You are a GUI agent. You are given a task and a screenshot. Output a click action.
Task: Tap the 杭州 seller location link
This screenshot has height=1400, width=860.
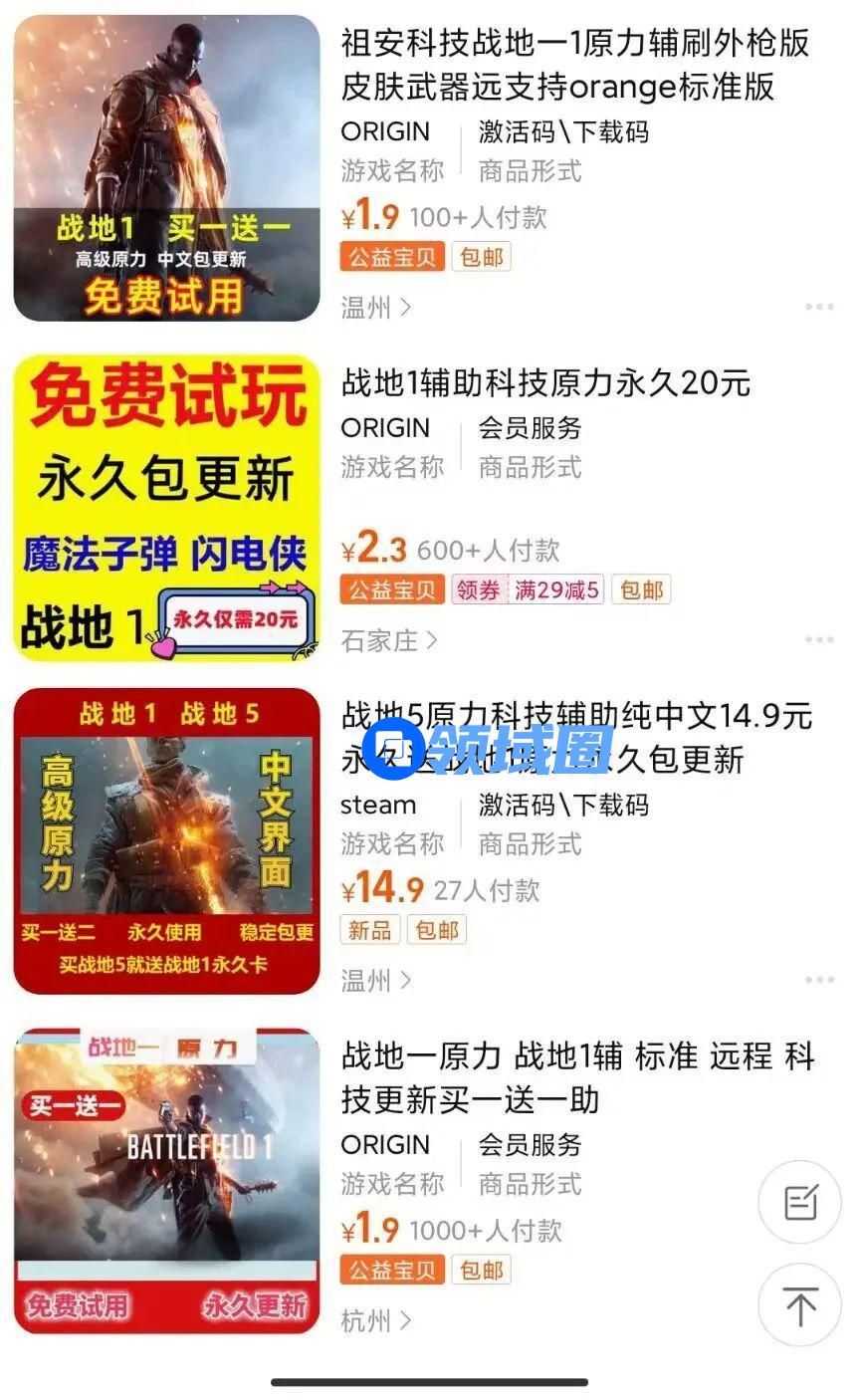(x=376, y=1321)
